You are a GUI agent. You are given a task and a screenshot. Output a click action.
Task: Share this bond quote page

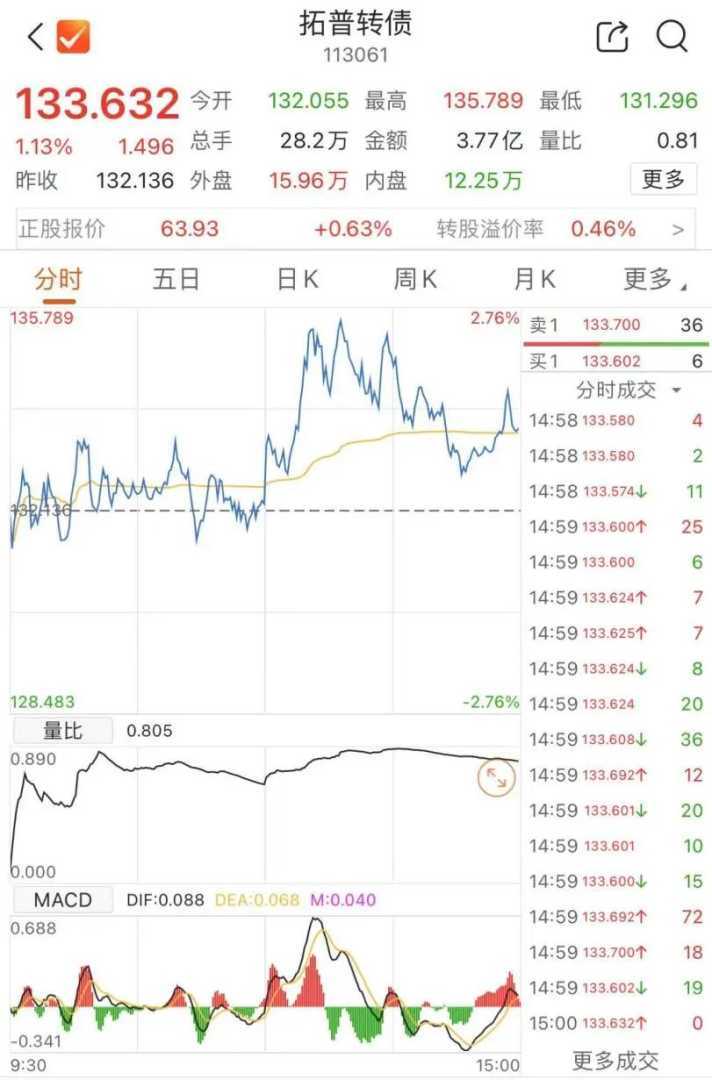pyautogui.click(x=612, y=37)
